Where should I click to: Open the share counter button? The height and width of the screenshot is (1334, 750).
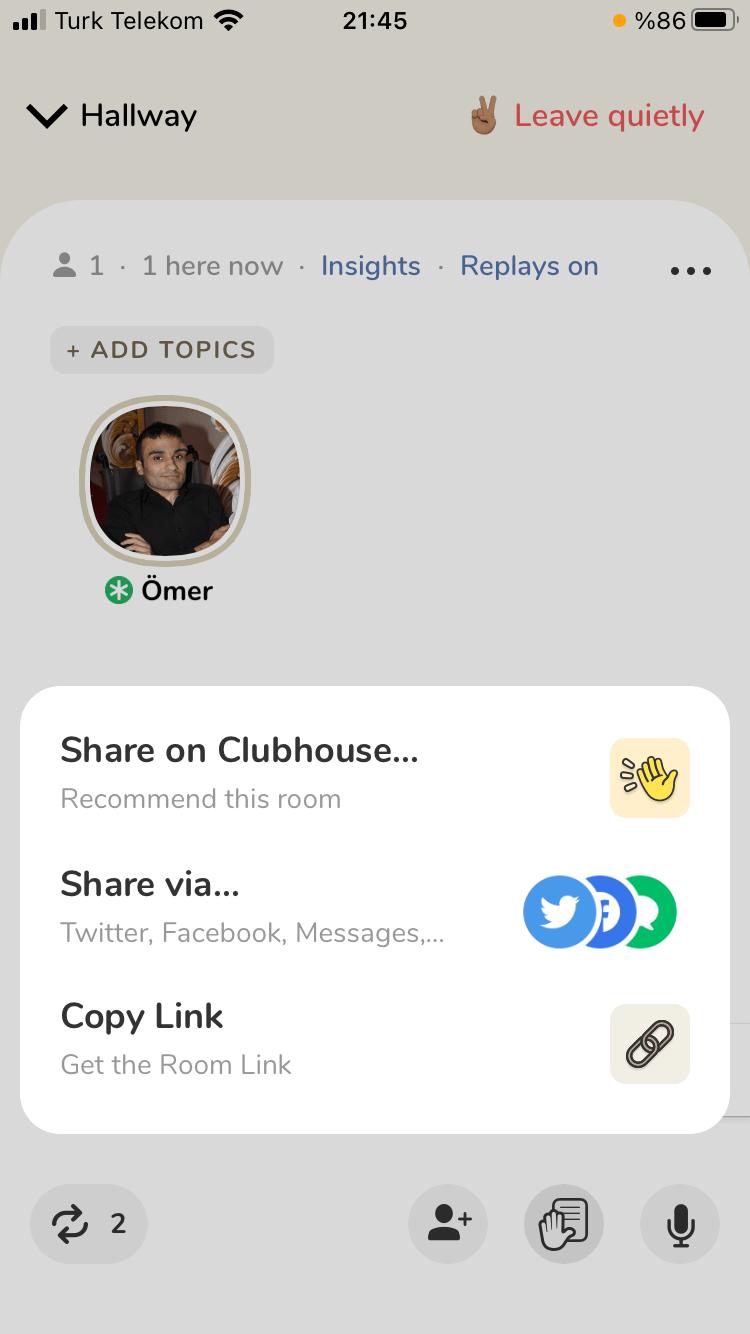(x=89, y=1224)
